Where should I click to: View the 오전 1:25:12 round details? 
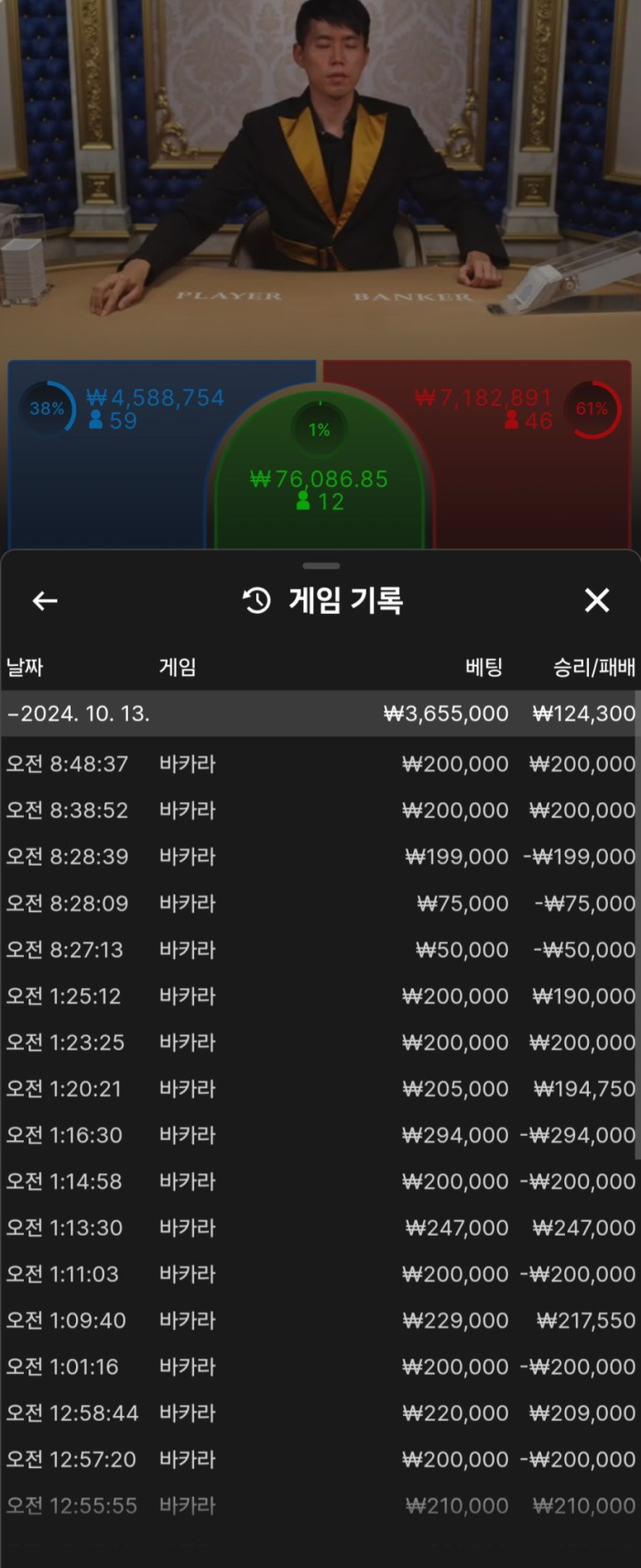319,996
